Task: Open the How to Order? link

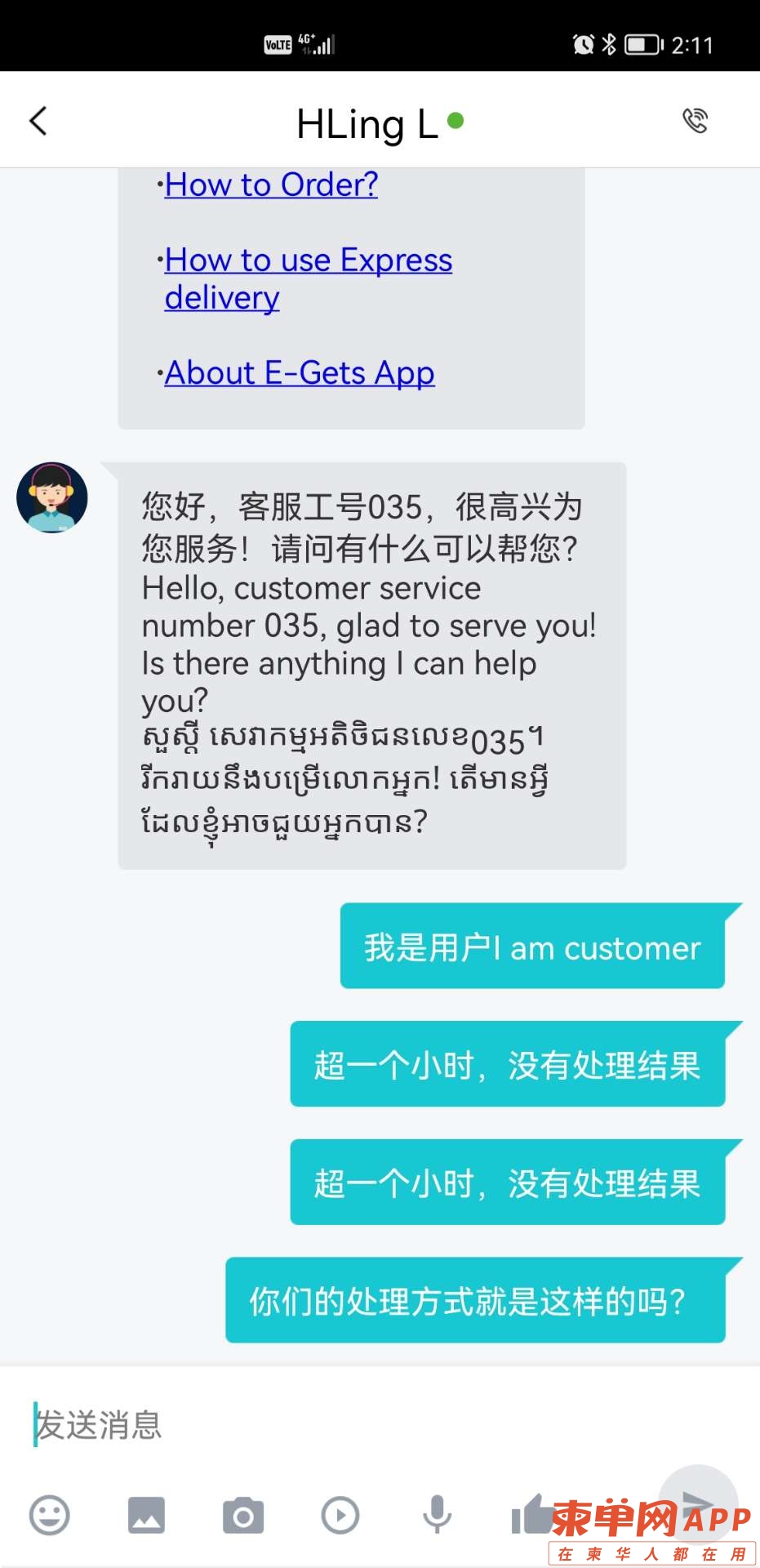Action: pos(271,185)
